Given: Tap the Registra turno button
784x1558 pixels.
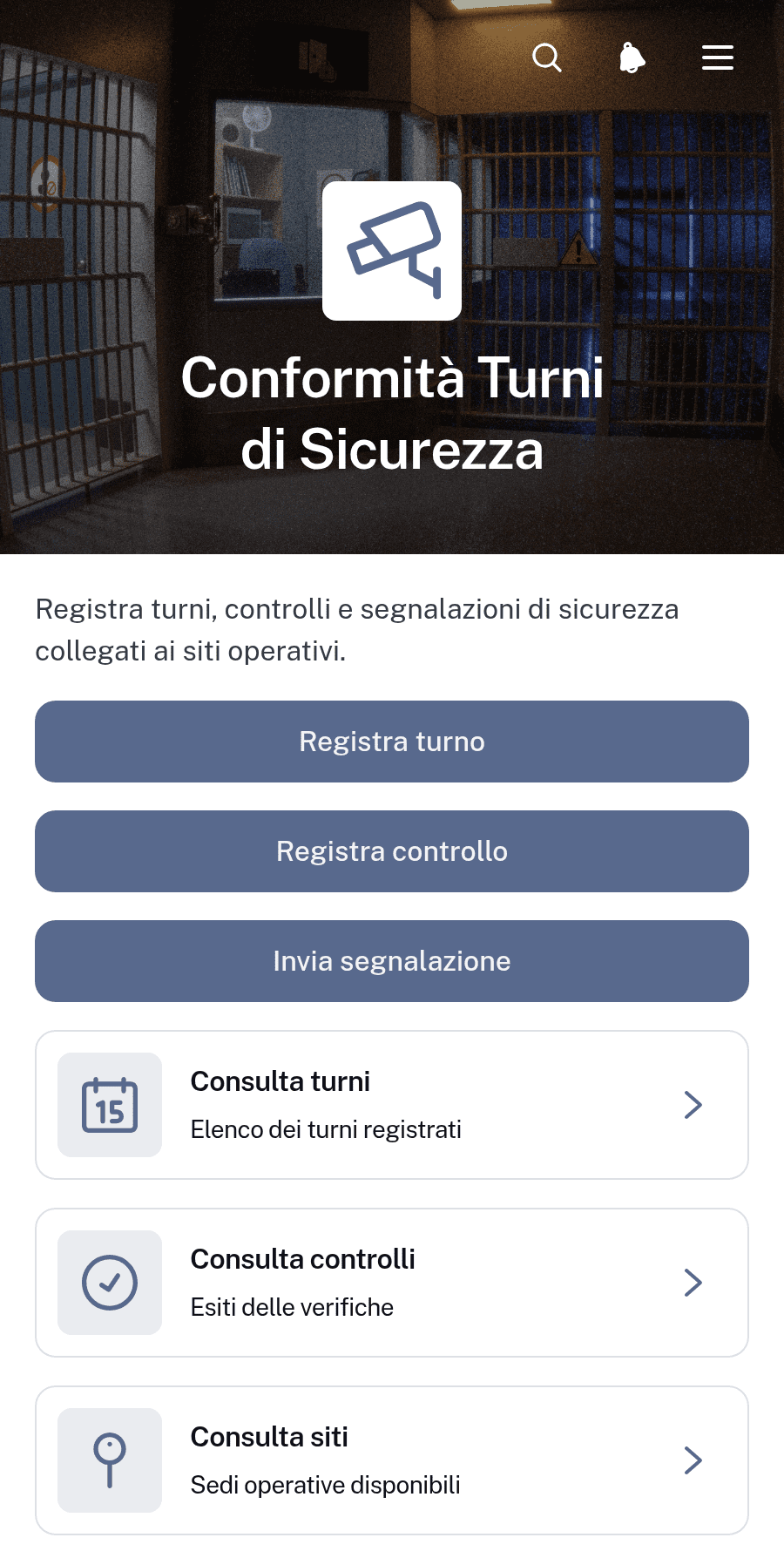Looking at the screenshot, I should point(392,742).
